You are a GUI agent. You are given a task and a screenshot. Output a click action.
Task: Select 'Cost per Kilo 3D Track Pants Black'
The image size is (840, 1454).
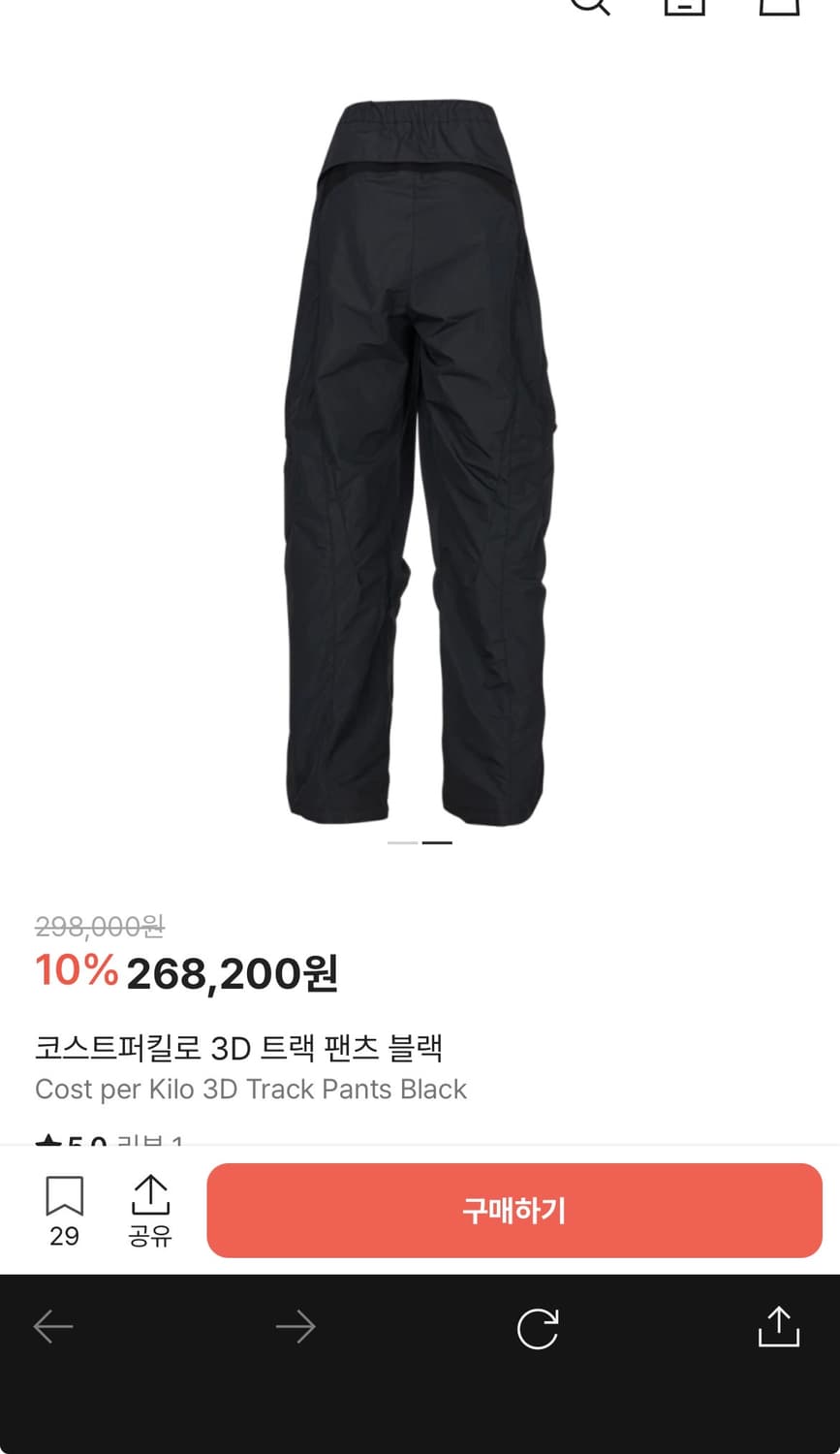tap(251, 1090)
